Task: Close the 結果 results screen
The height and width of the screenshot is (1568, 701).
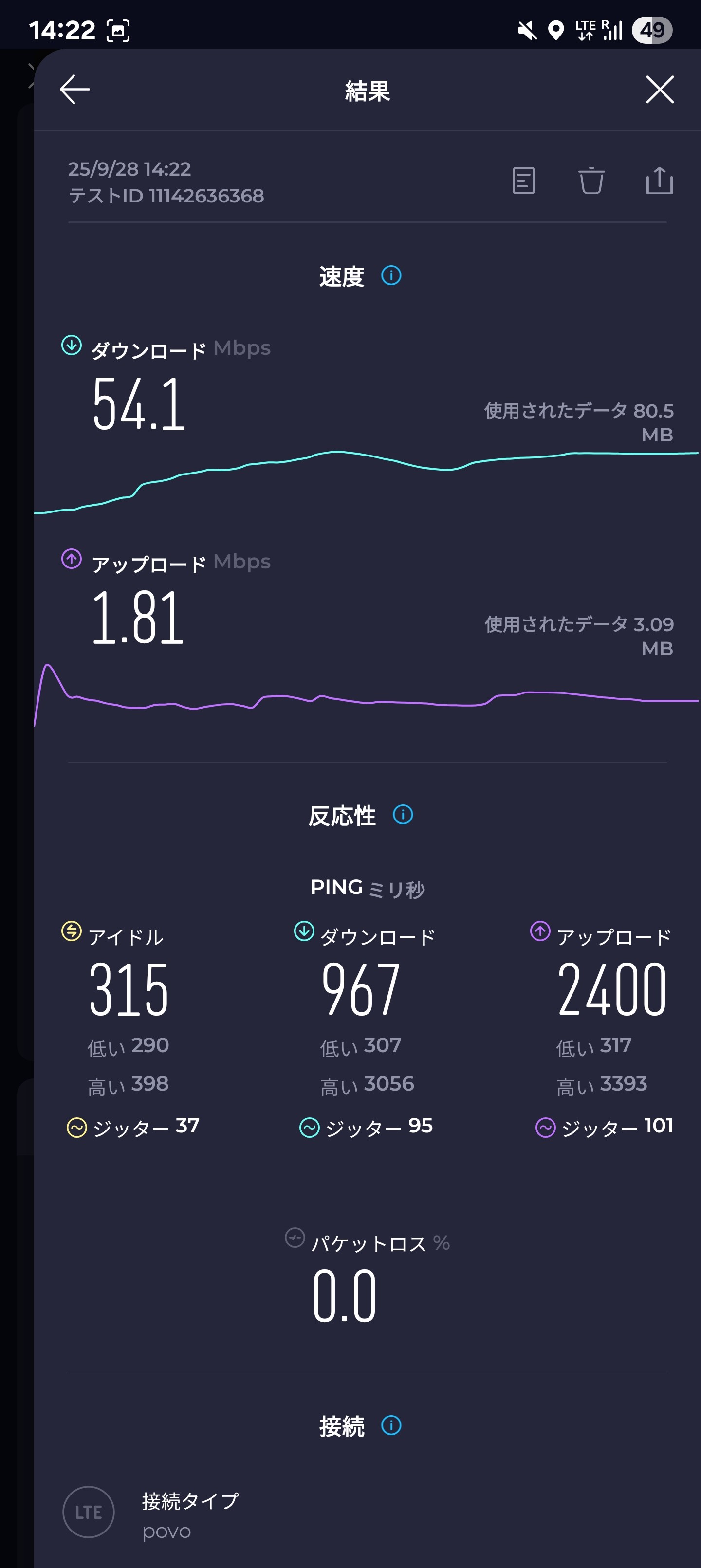Action: coord(660,90)
